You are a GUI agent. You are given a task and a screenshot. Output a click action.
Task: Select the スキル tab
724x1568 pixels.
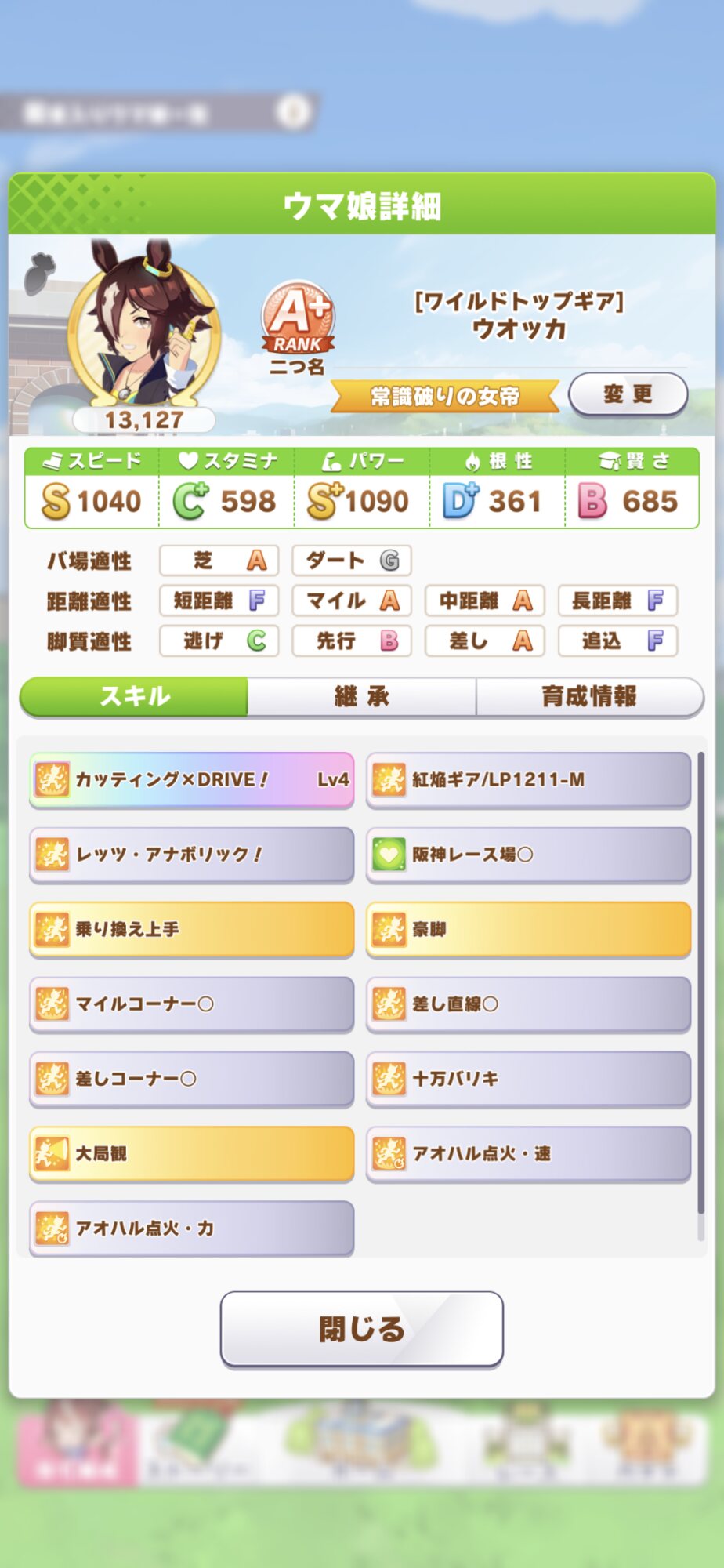(134, 696)
